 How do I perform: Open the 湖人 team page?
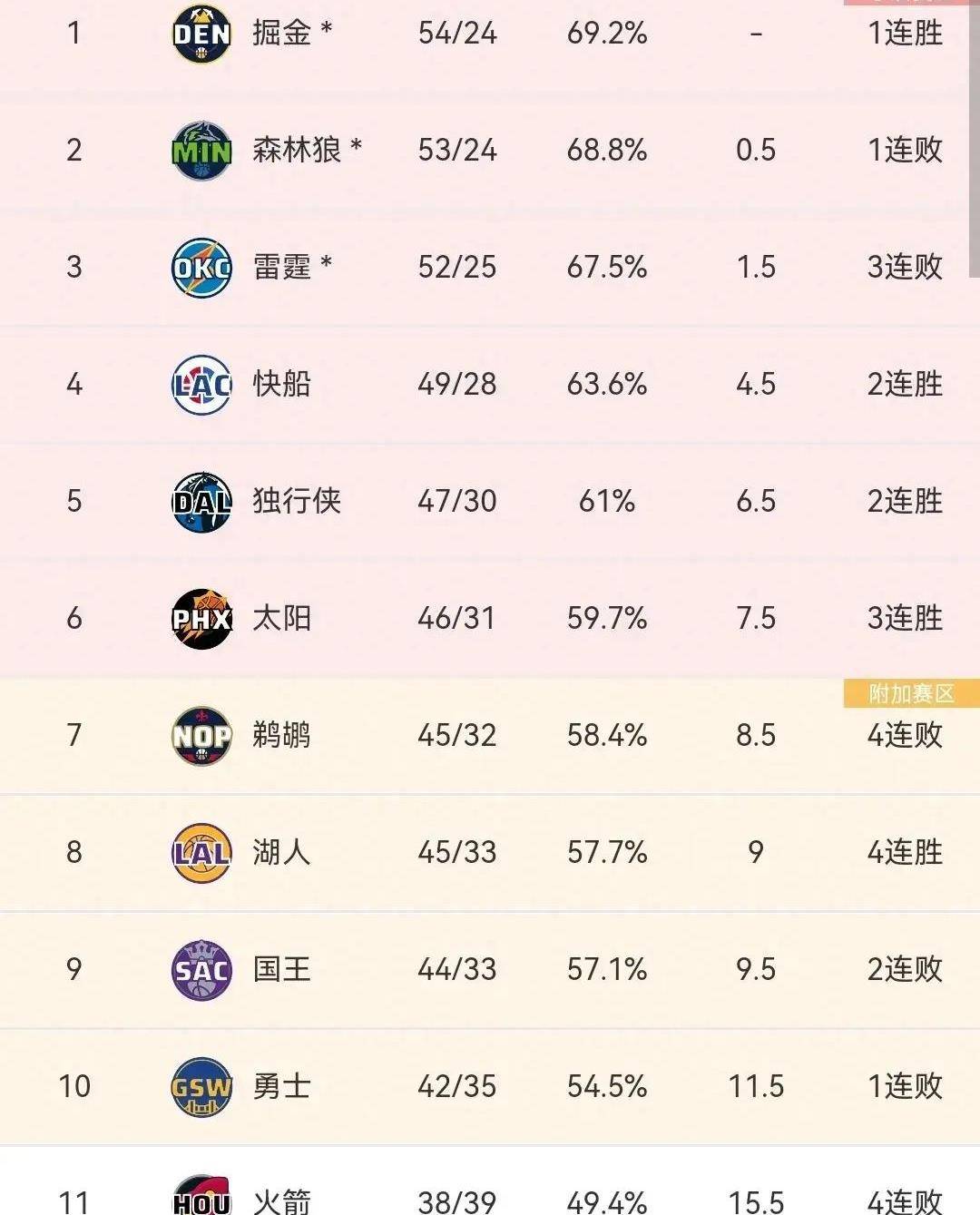(x=281, y=853)
